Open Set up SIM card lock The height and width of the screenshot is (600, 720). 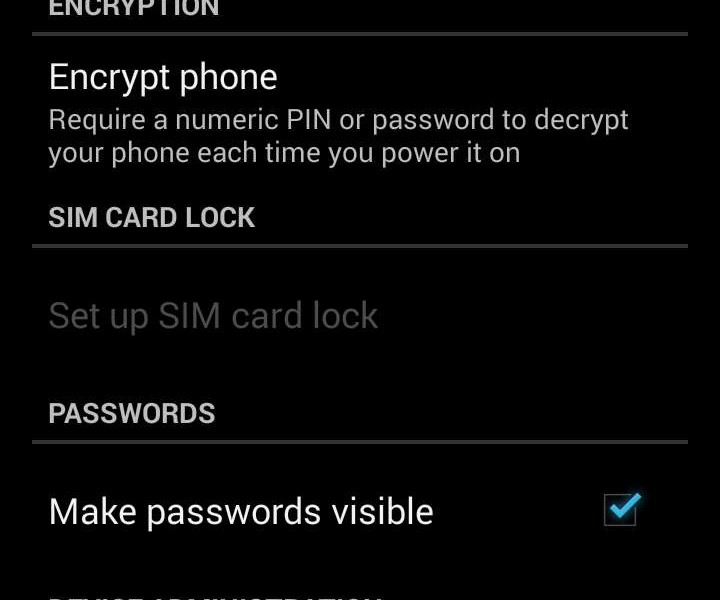tap(213, 316)
